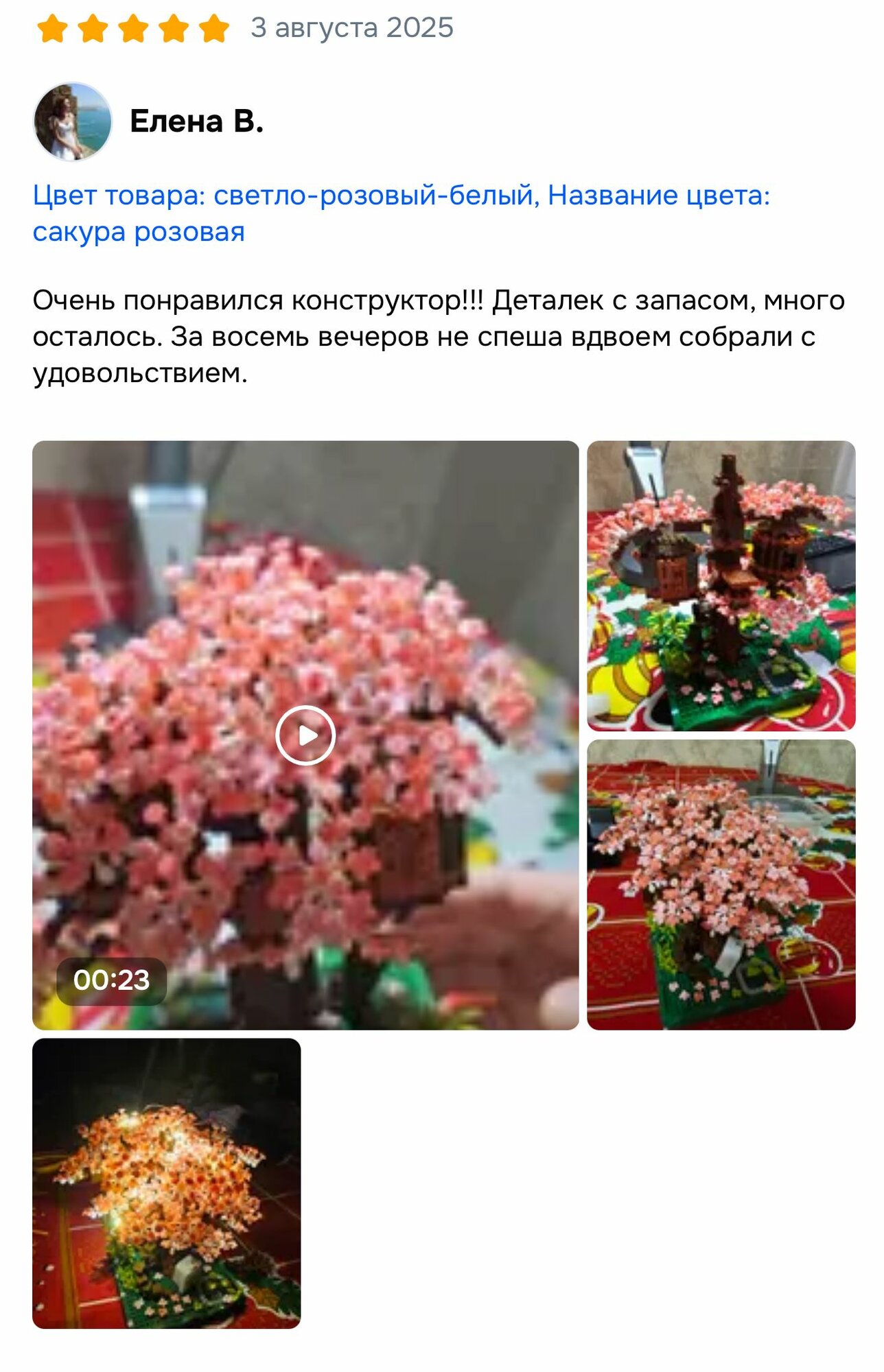Image resolution: width=884 pixels, height=1372 pixels.
Task: Open Елена В.'s profile avatar
Action: 73,121
